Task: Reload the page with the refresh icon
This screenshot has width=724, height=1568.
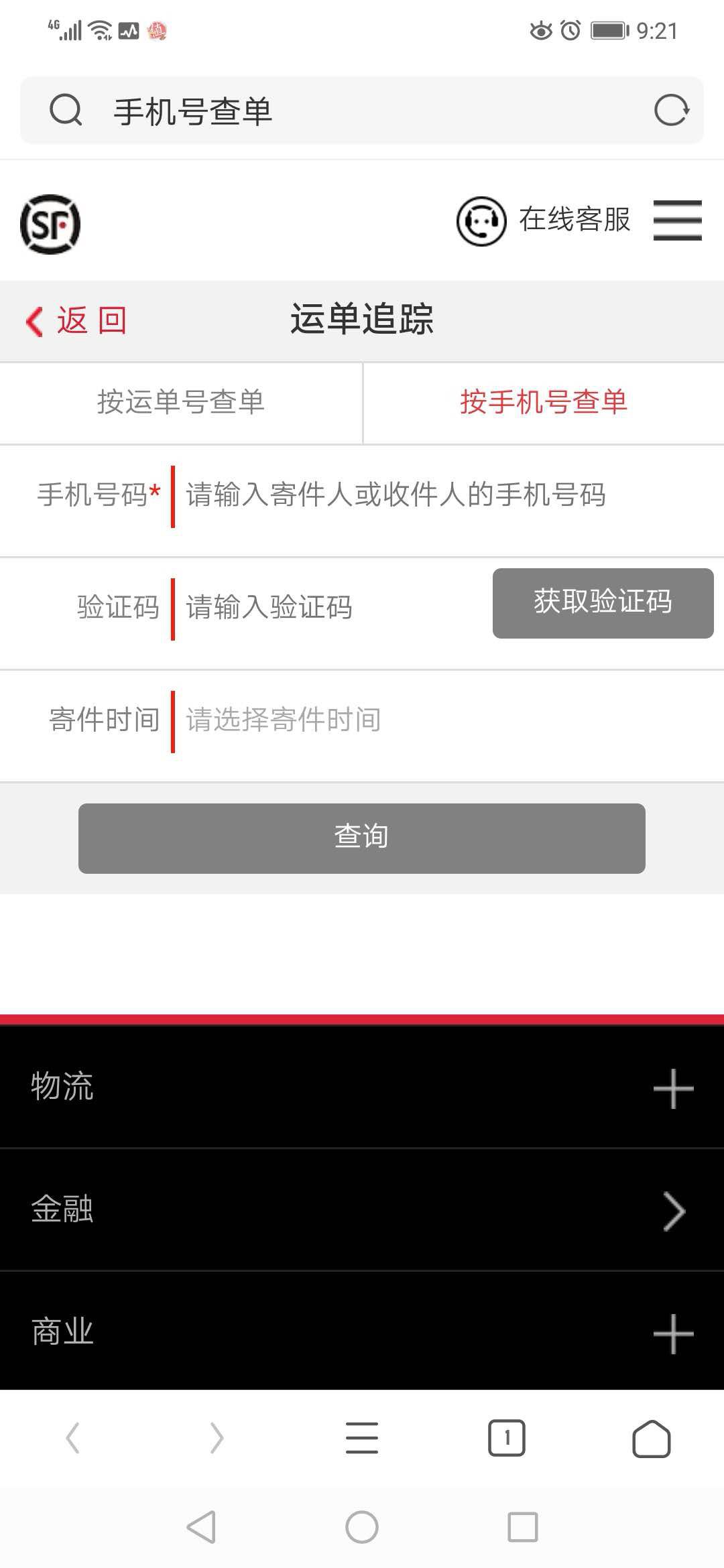Action: 671,111
